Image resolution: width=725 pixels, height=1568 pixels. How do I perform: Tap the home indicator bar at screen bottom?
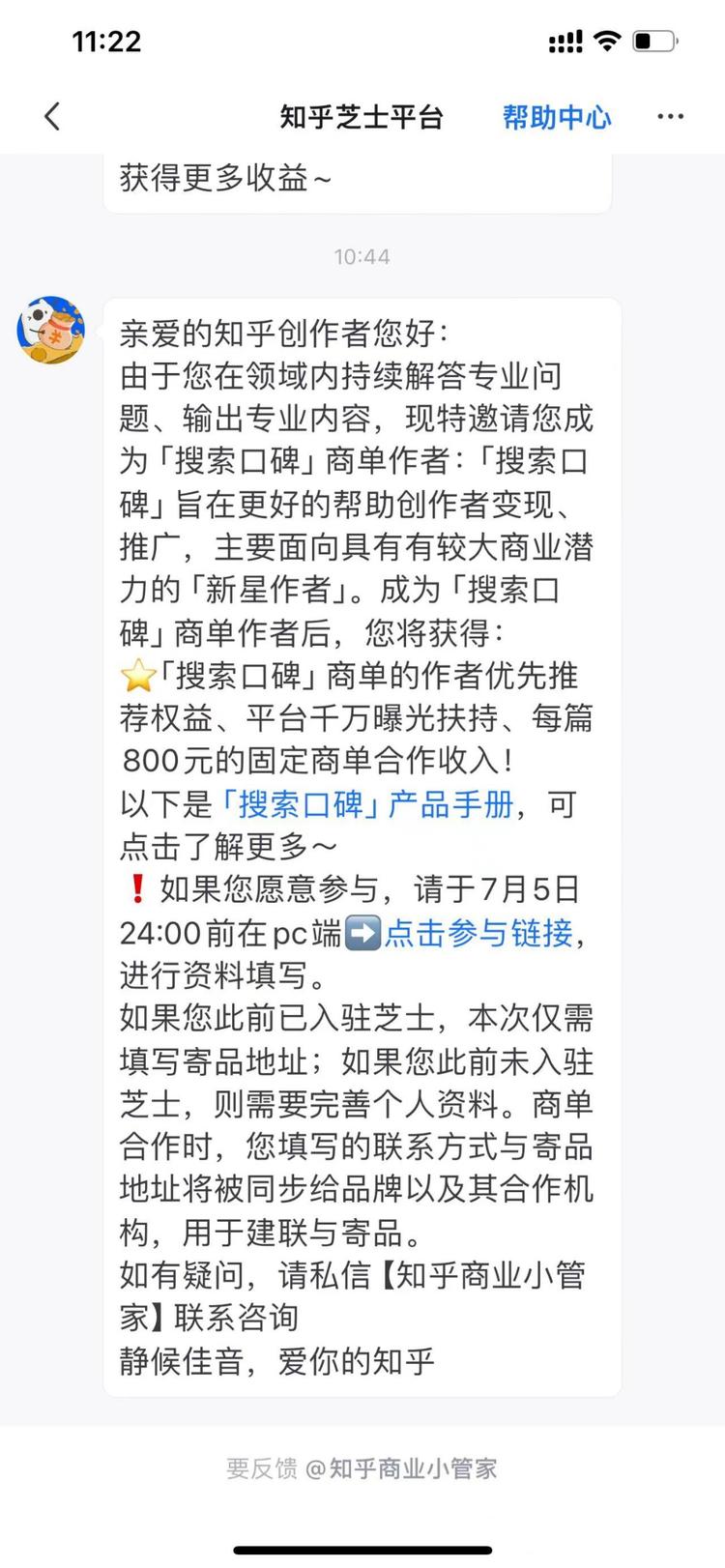(x=362, y=1550)
